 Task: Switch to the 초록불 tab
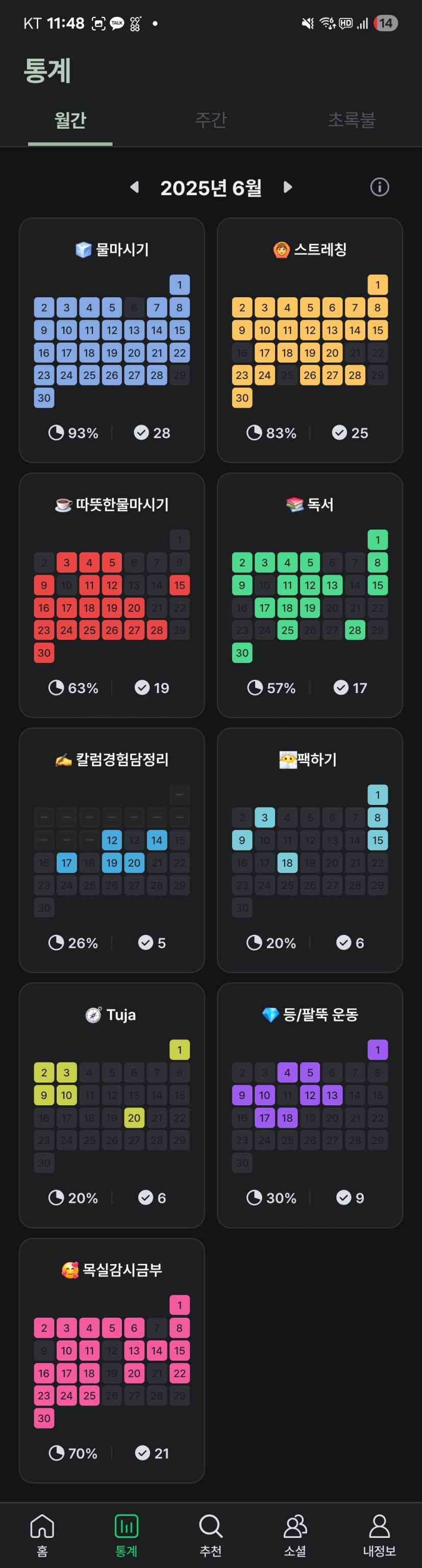point(351,120)
